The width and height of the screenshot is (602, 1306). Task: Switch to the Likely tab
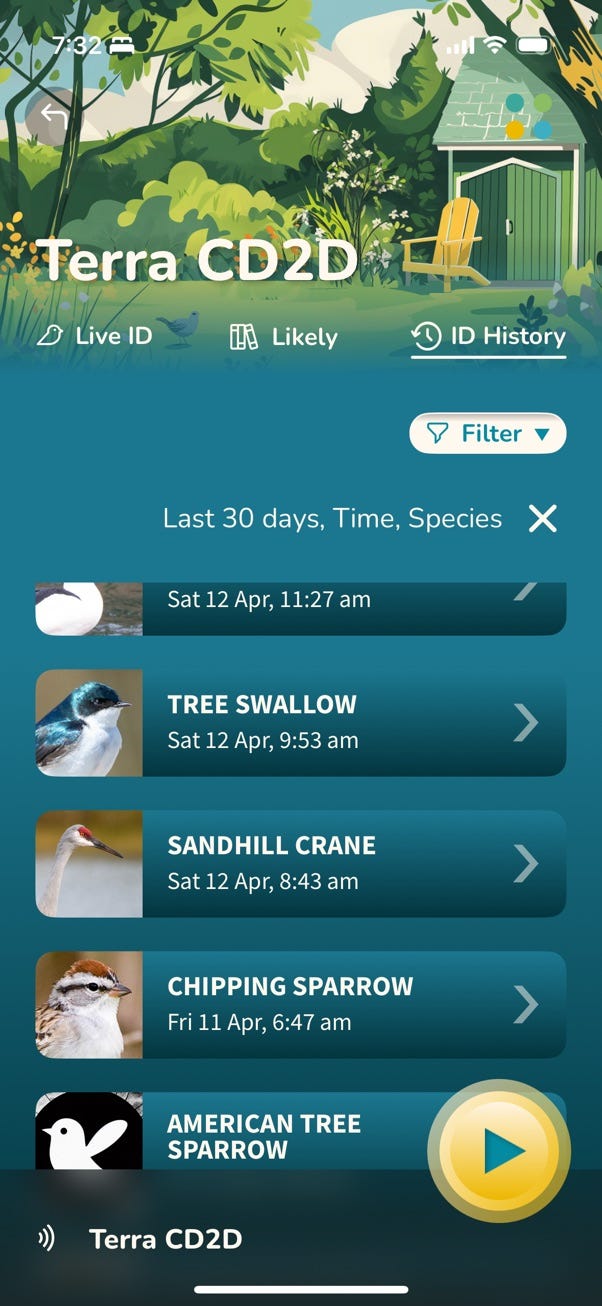coord(284,337)
